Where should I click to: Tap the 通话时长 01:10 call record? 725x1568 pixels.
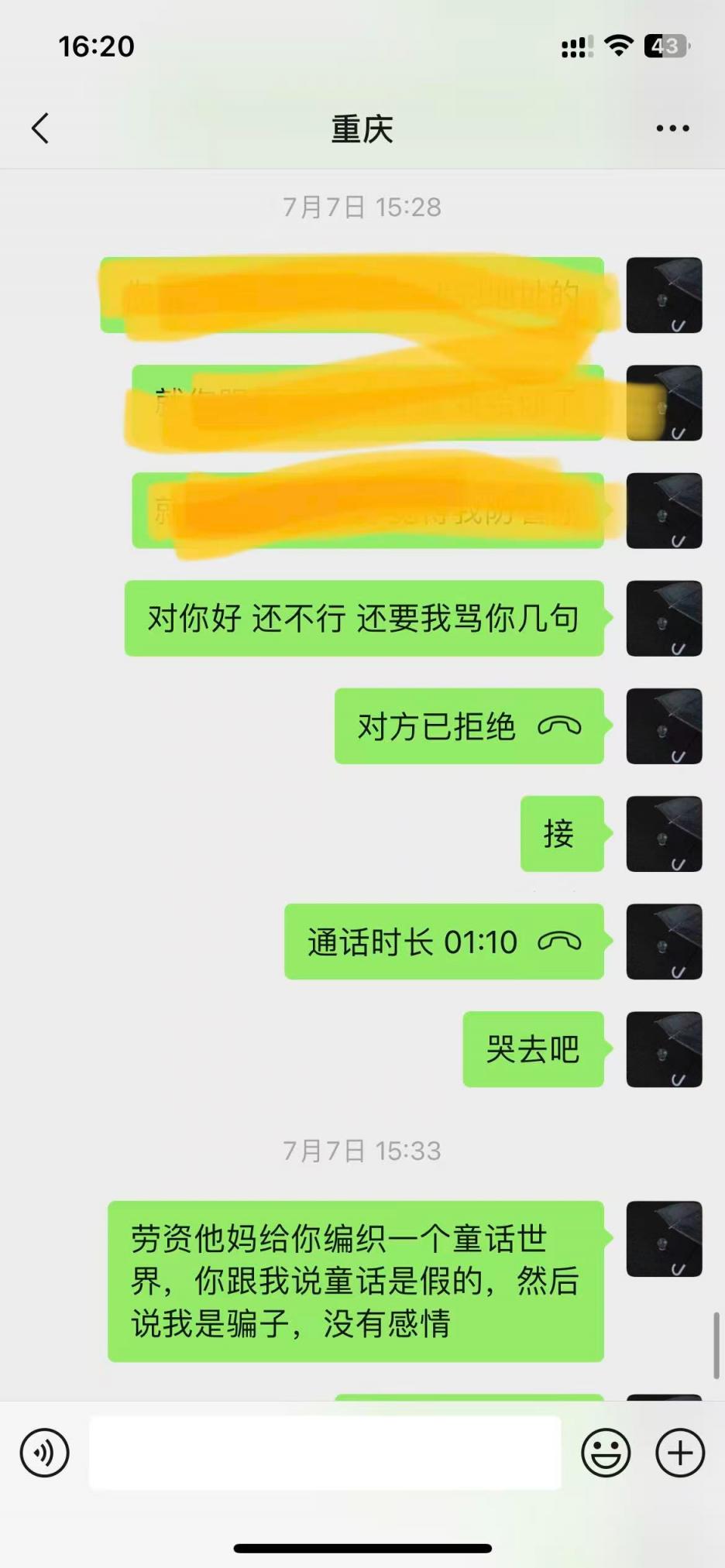(x=444, y=942)
